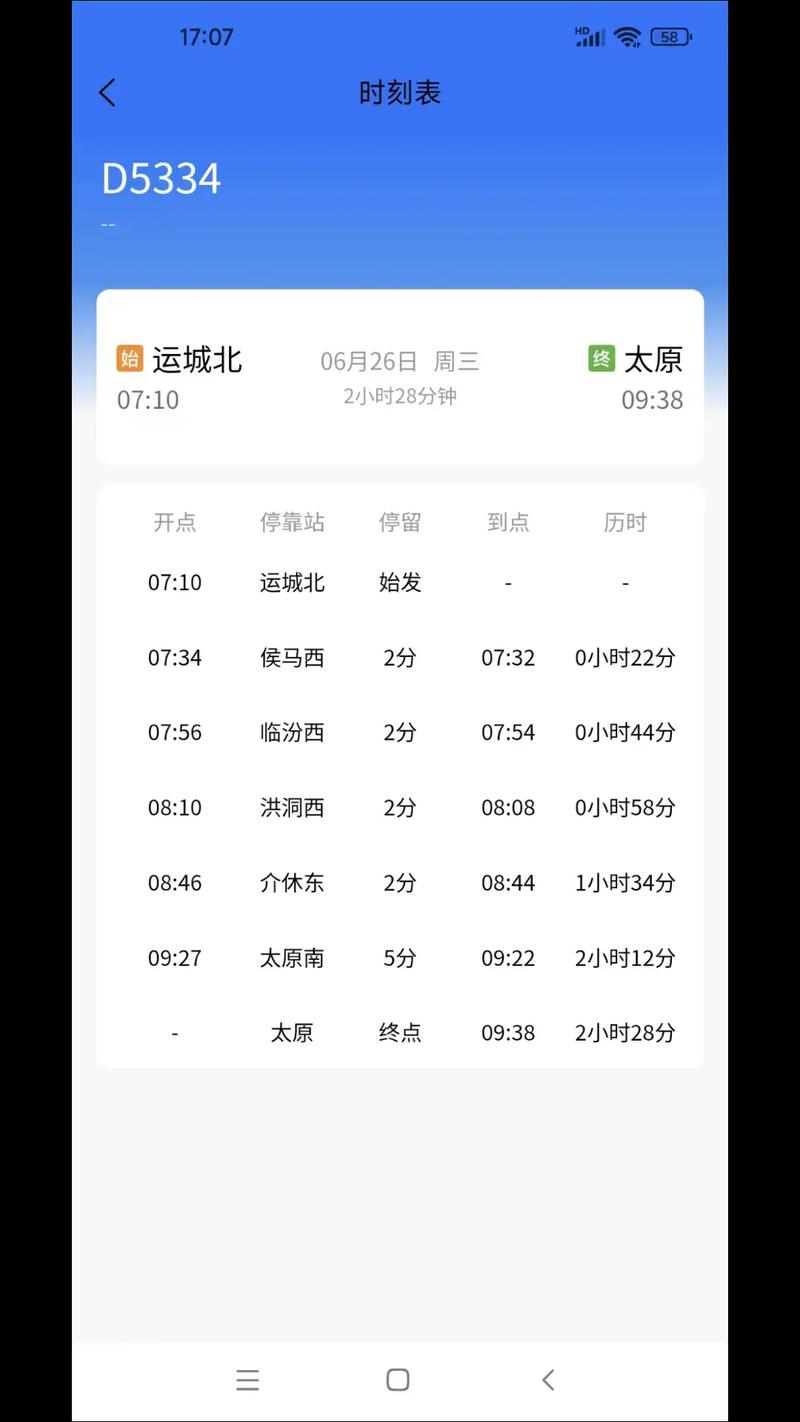Tap the battery indicator showing 58
Image resolution: width=800 pixels, height=1422 pixels.
coord(668,37)
